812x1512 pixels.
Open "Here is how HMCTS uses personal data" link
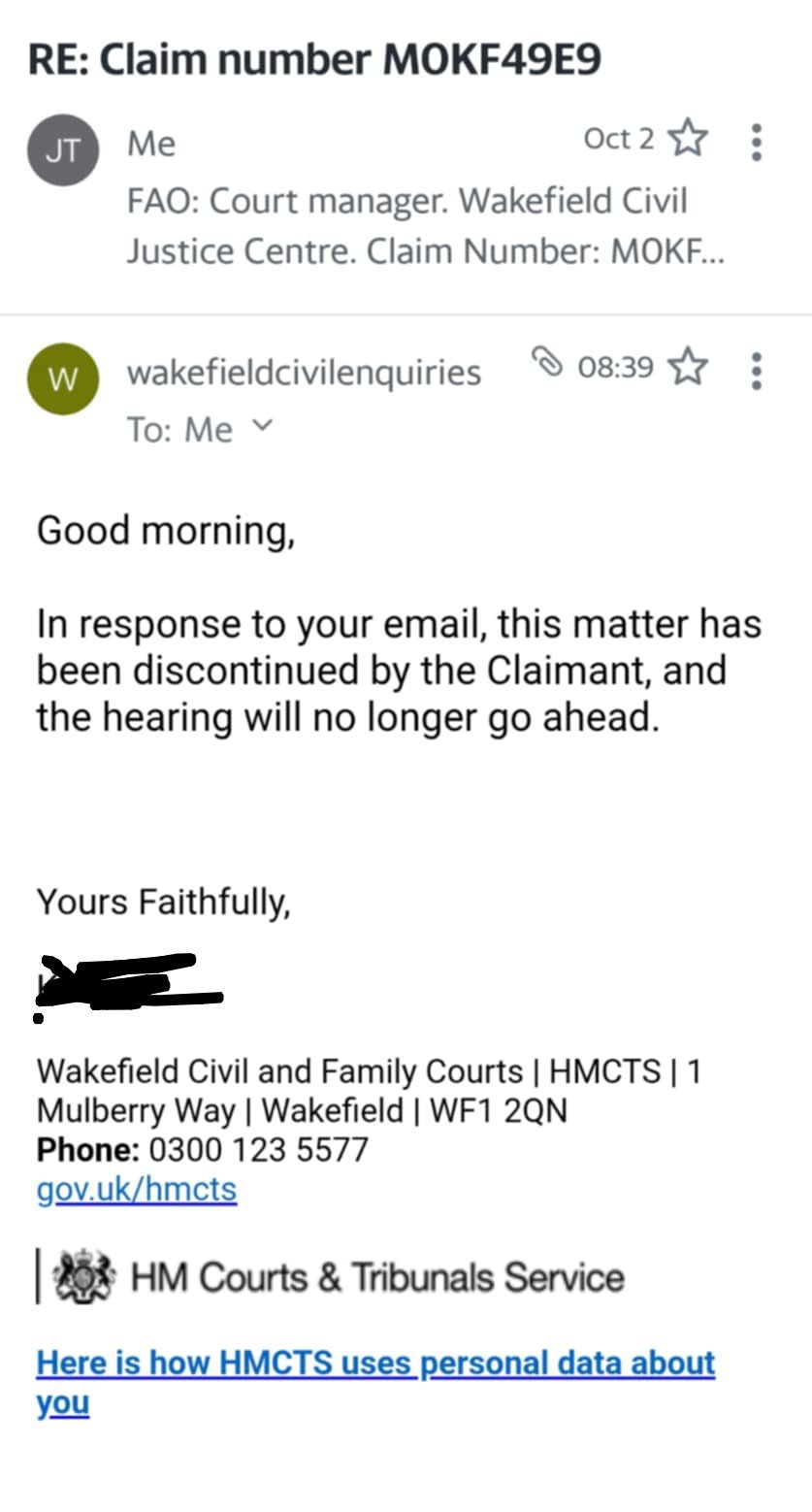pyautogui.click(x=374, y=1364)
